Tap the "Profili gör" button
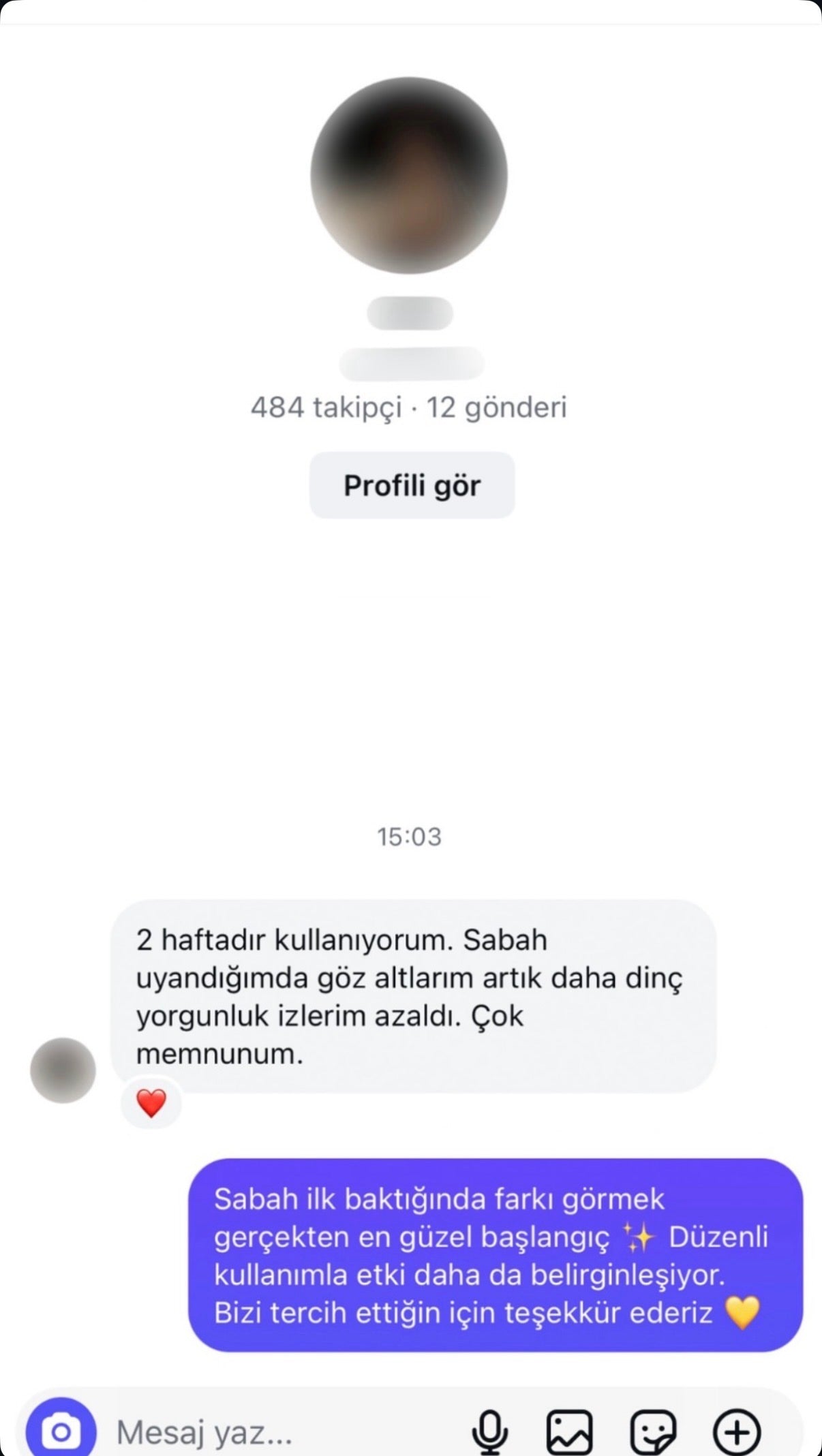This screenshot has width=822, height=1456. point(412,485)
